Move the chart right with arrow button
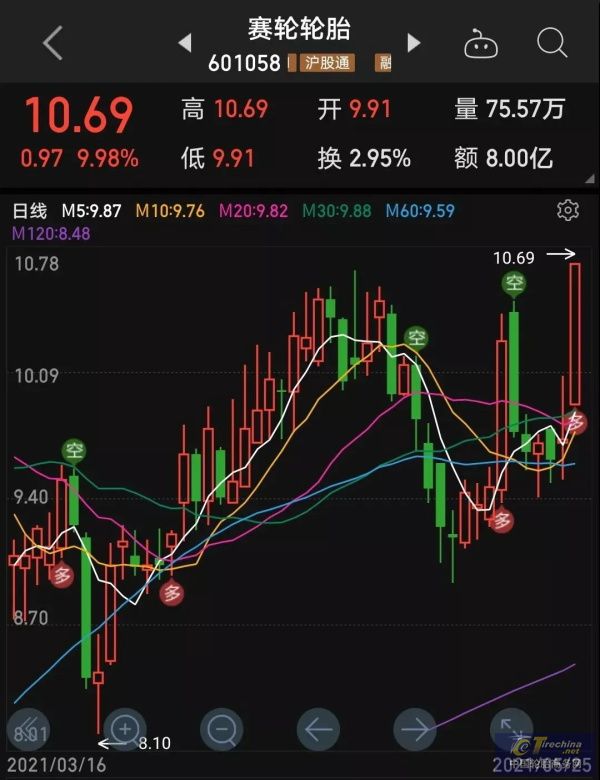The height and width of the screenshot is (780, 600). 414,729
